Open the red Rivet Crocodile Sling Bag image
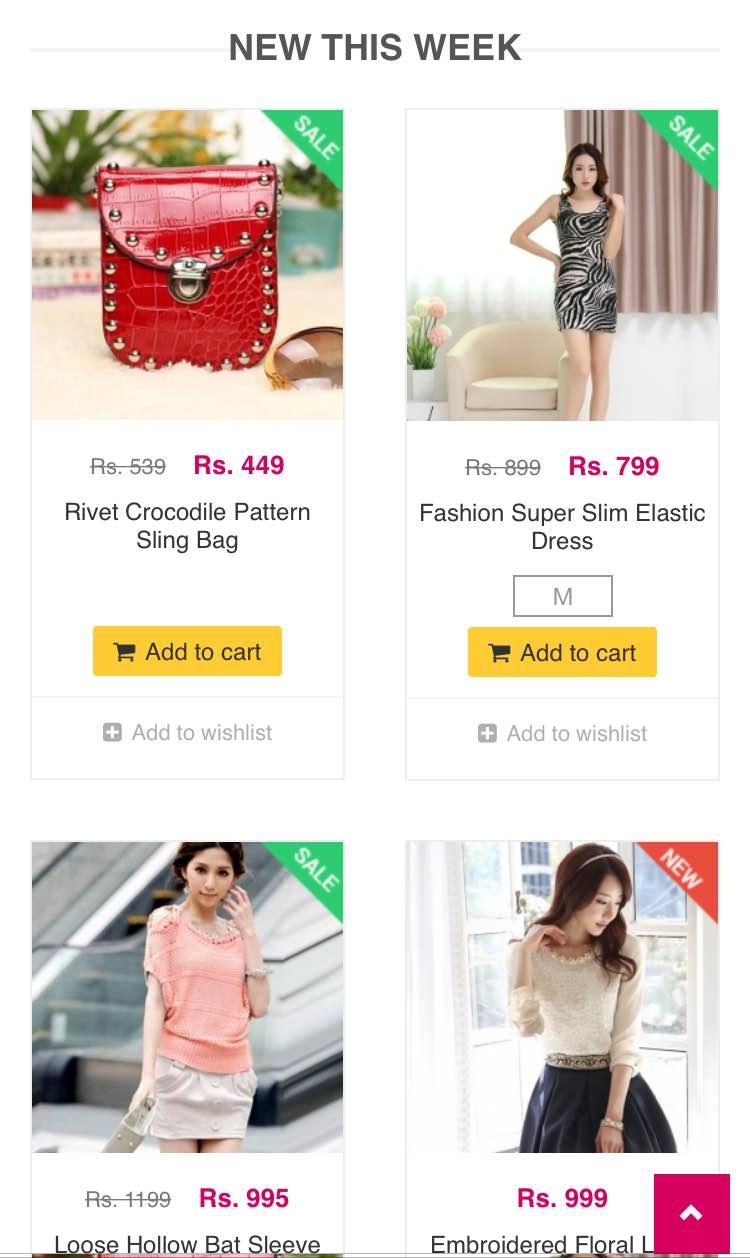This screenshot has width=750, height=1258. [187, 265]
